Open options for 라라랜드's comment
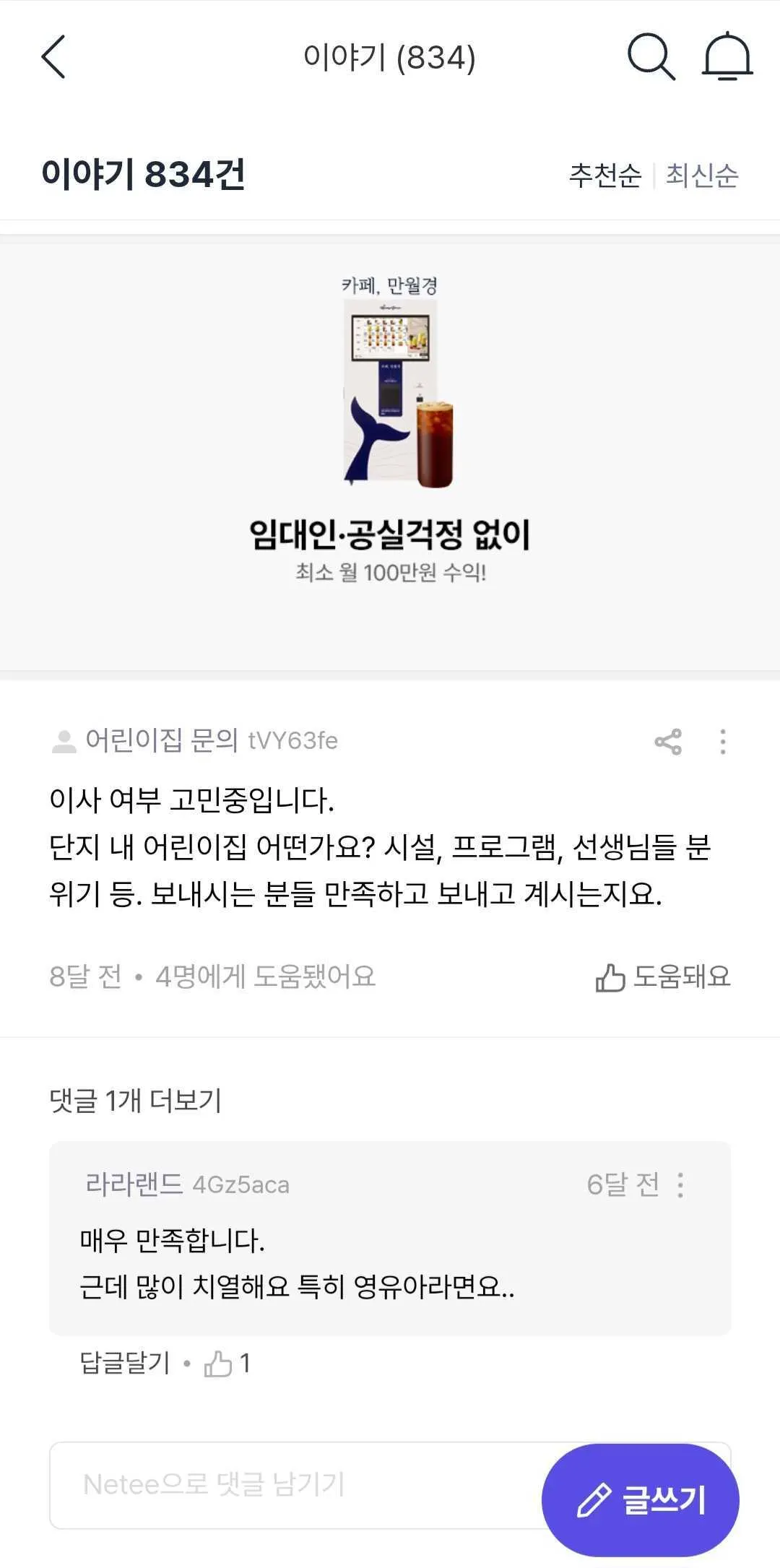Image resolution: width=780 pixels, height=1568 pixels. coord(680,1185)
